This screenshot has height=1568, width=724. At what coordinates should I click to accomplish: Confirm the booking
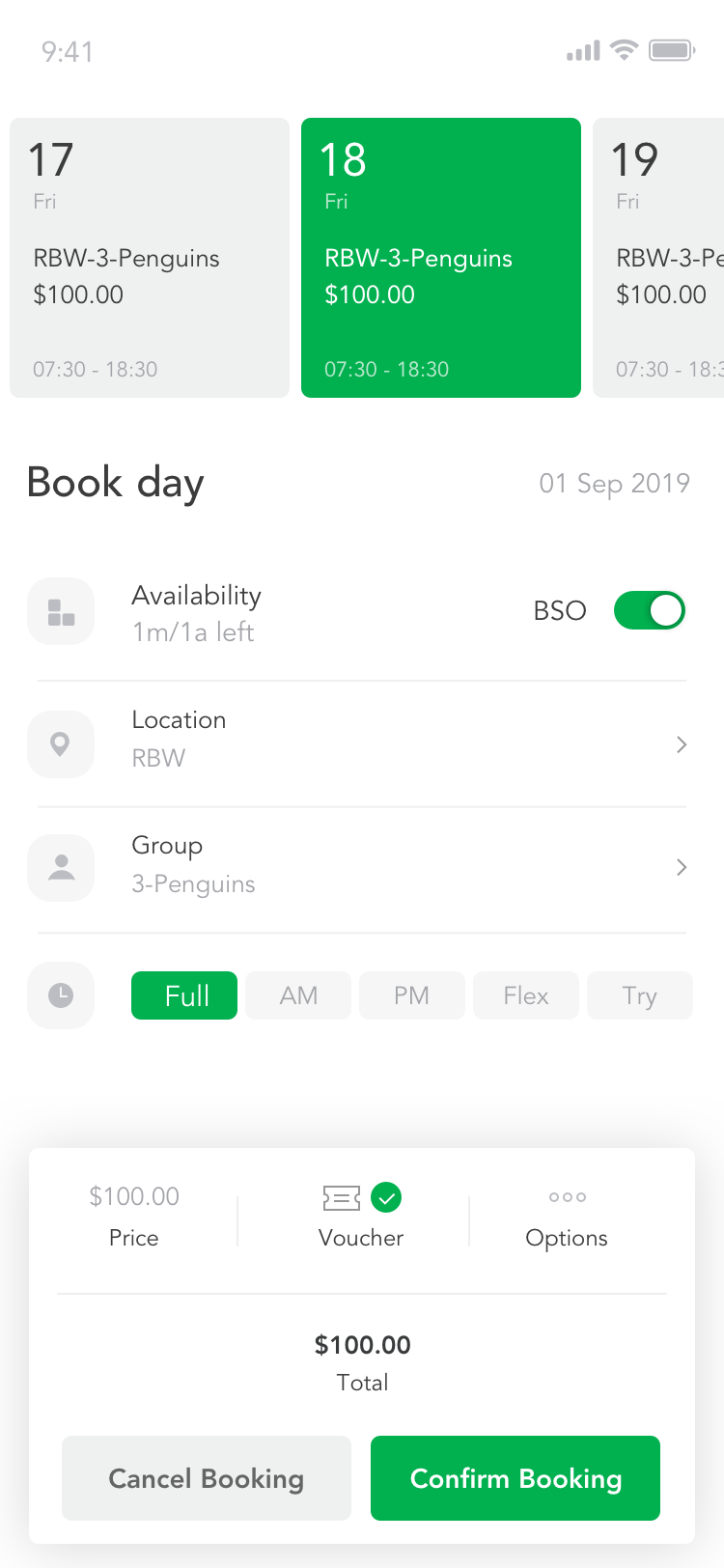(515, 1478)
